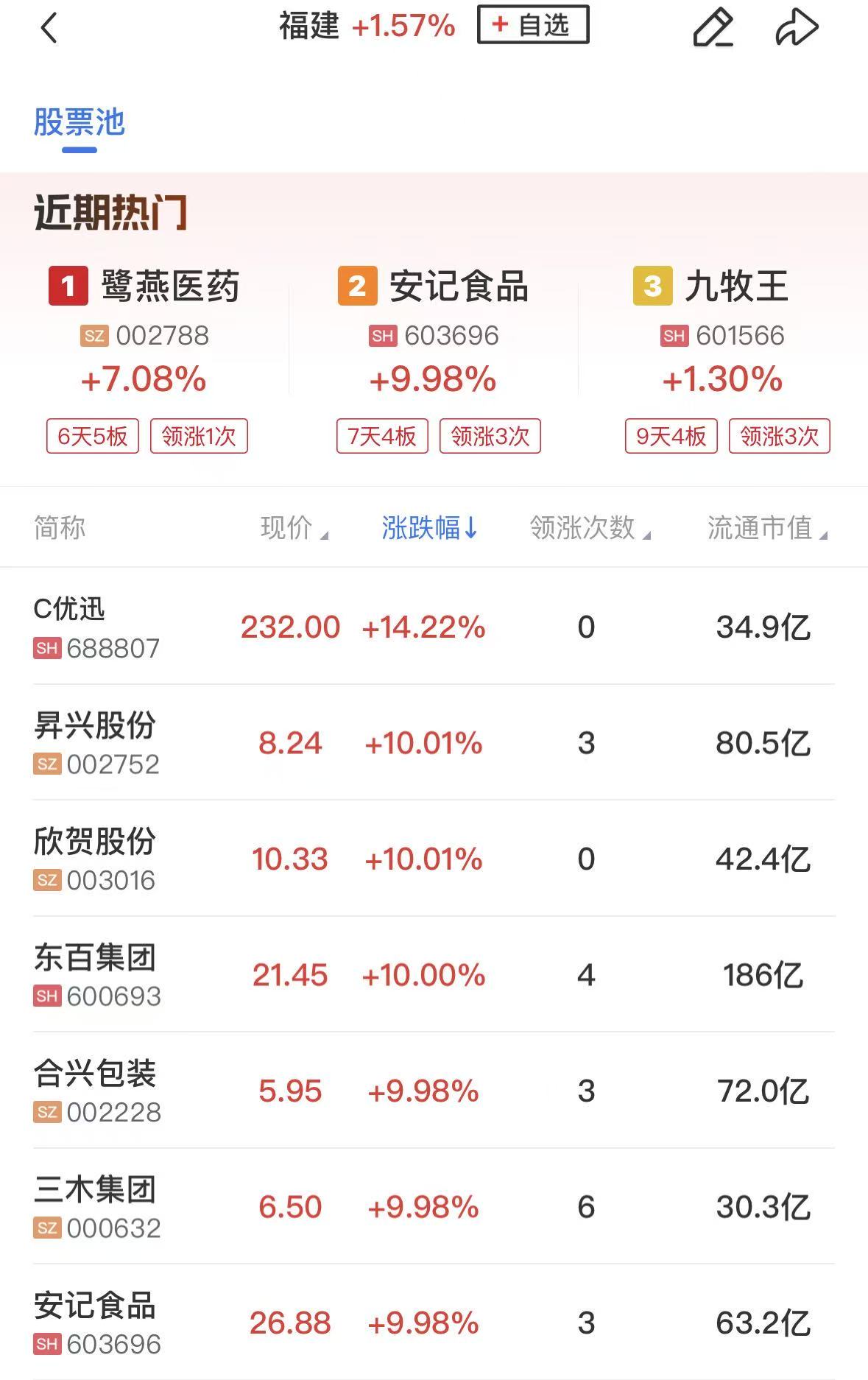Open the edit pencil icon
Screen dimensions: 868x1380
tap(713, 29)
